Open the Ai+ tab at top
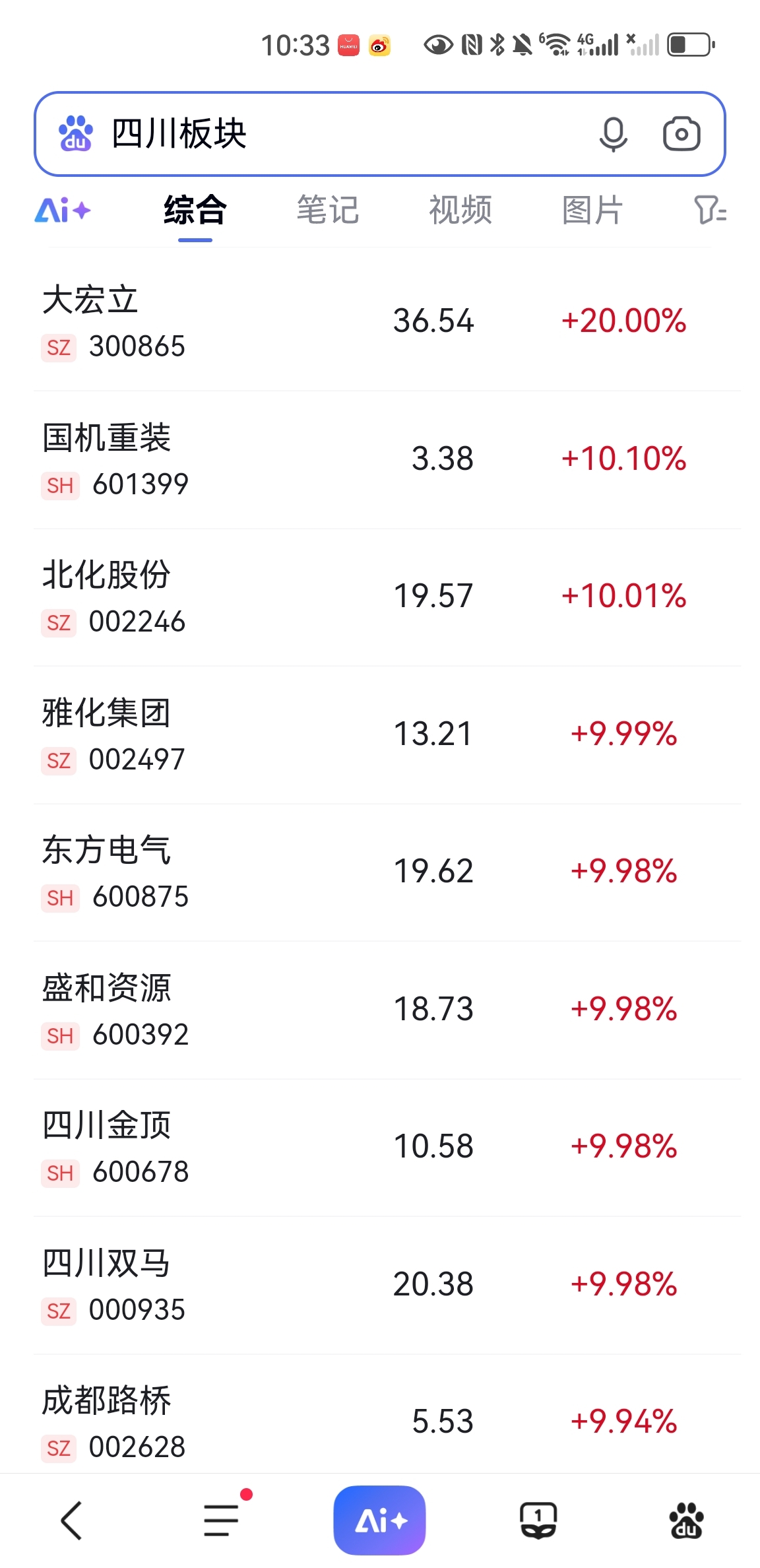This screenshot has height=1568, width=760. [x=63, y=211]
